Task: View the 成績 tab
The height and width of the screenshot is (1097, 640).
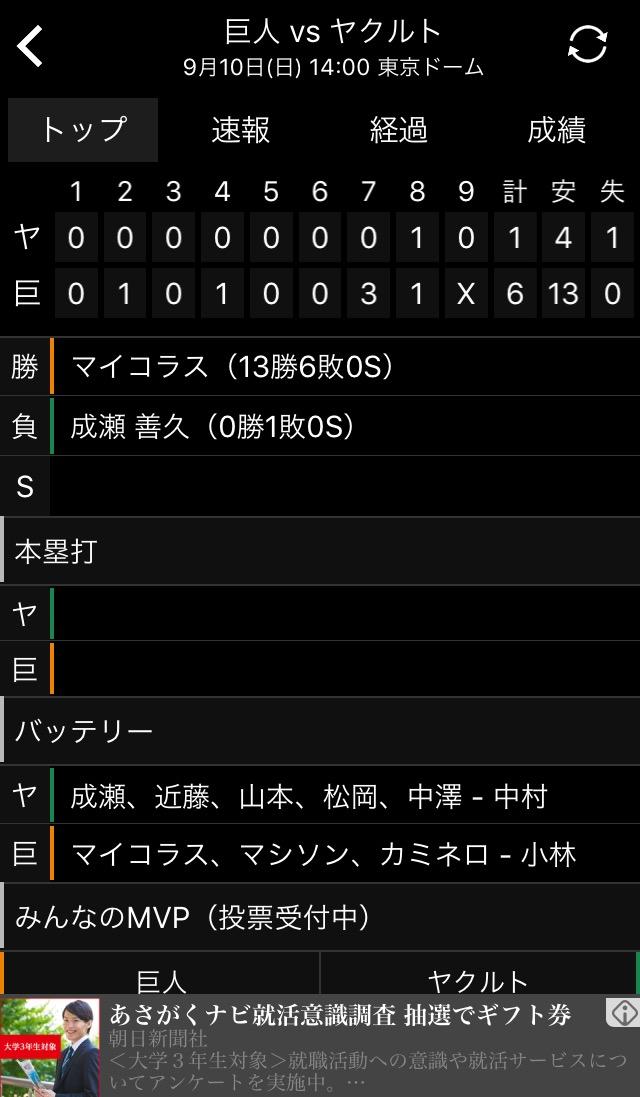Action: point(557,130)
